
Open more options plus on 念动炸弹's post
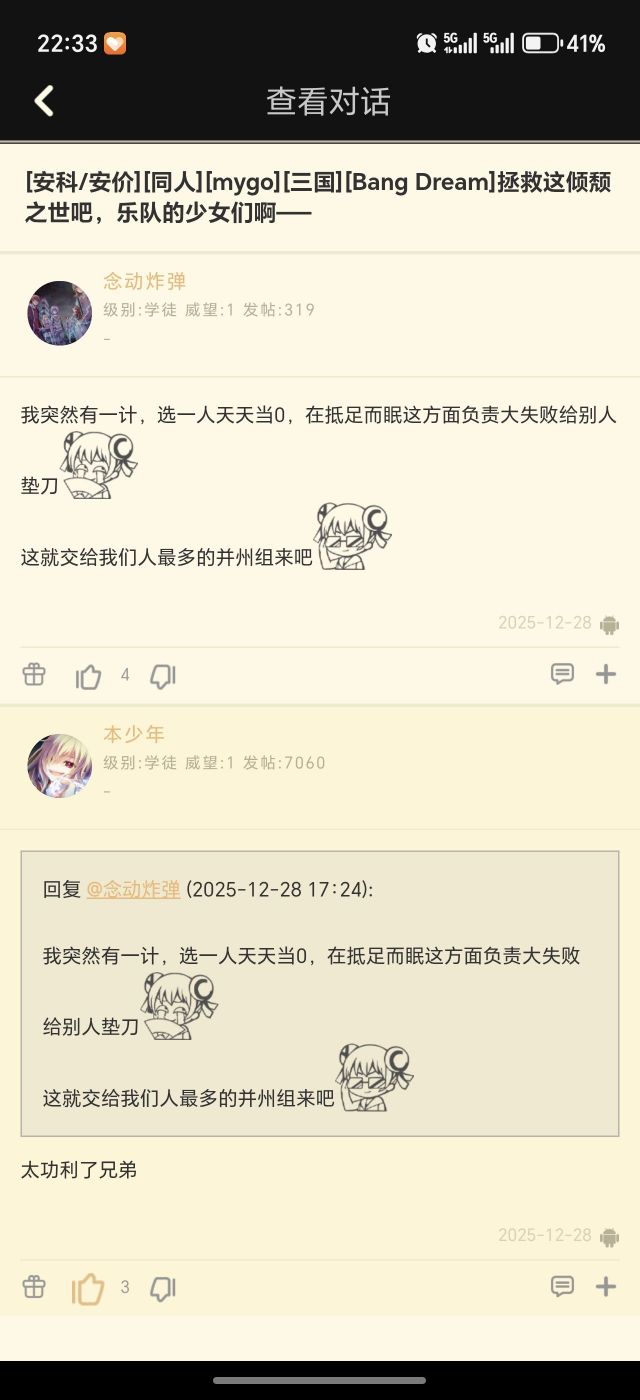[x=606, y=674]
